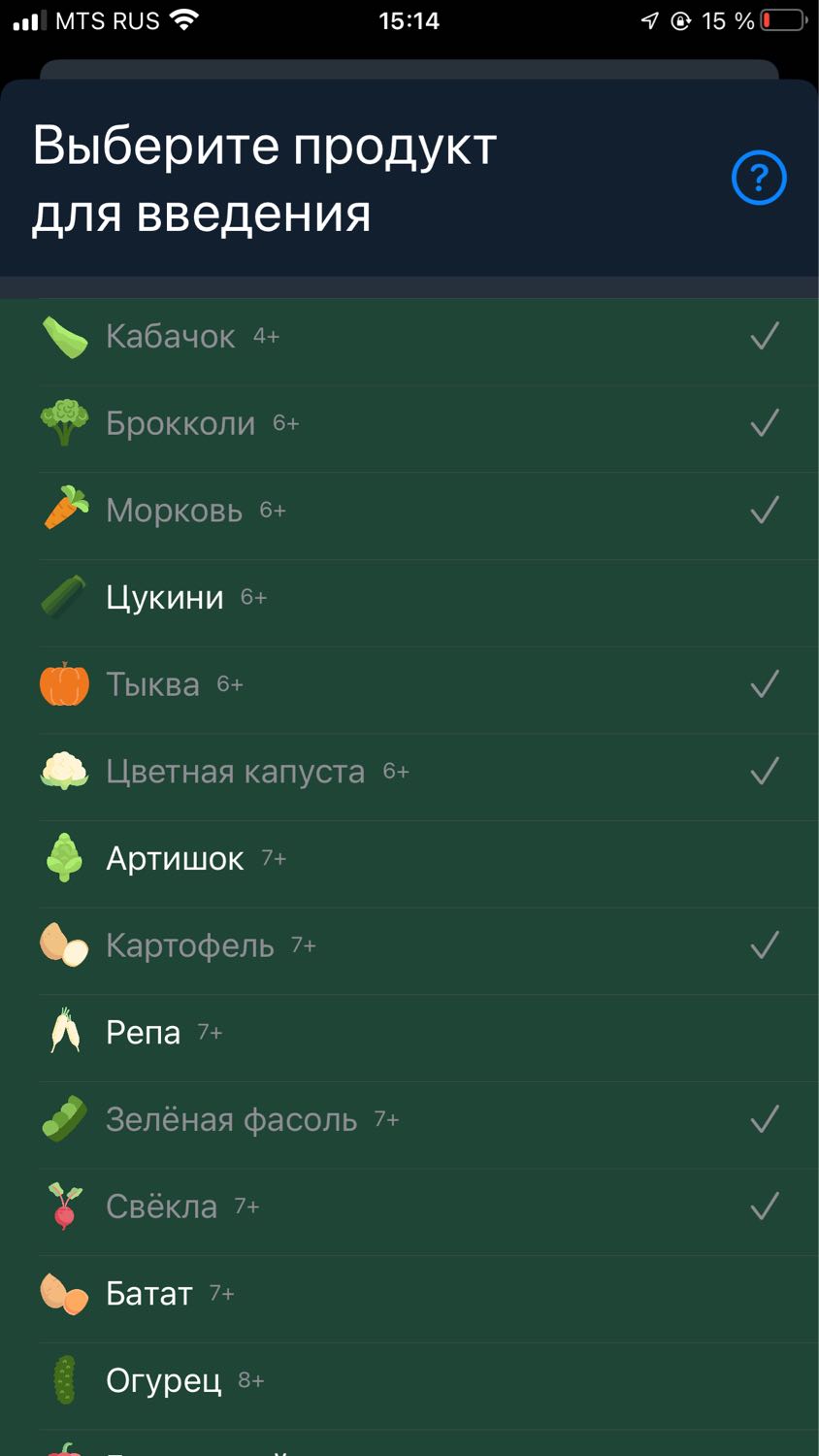Tap the Картофель row

(x=409, y=945)
